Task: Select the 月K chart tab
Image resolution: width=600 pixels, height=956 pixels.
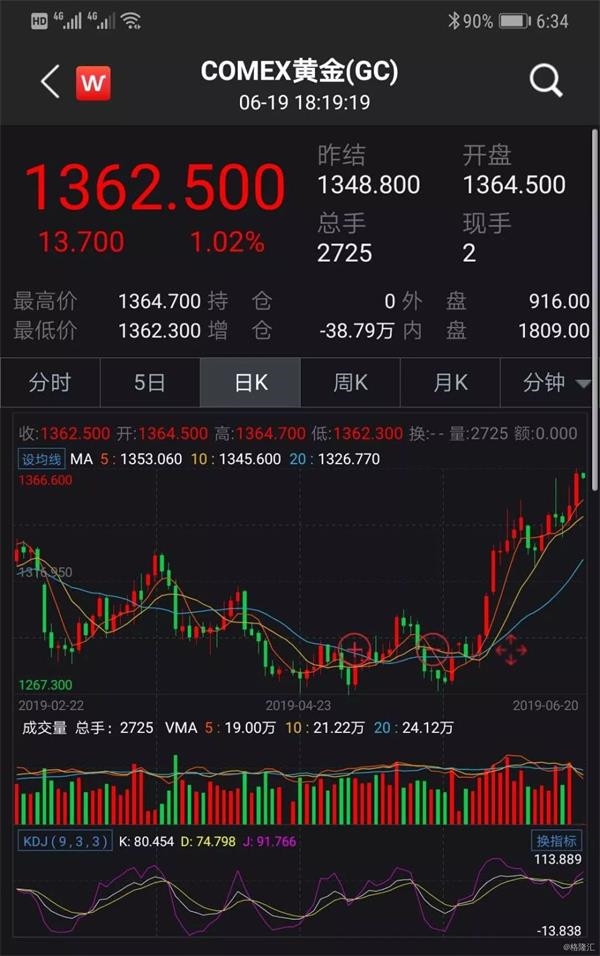Action: (x=450, y=382)
